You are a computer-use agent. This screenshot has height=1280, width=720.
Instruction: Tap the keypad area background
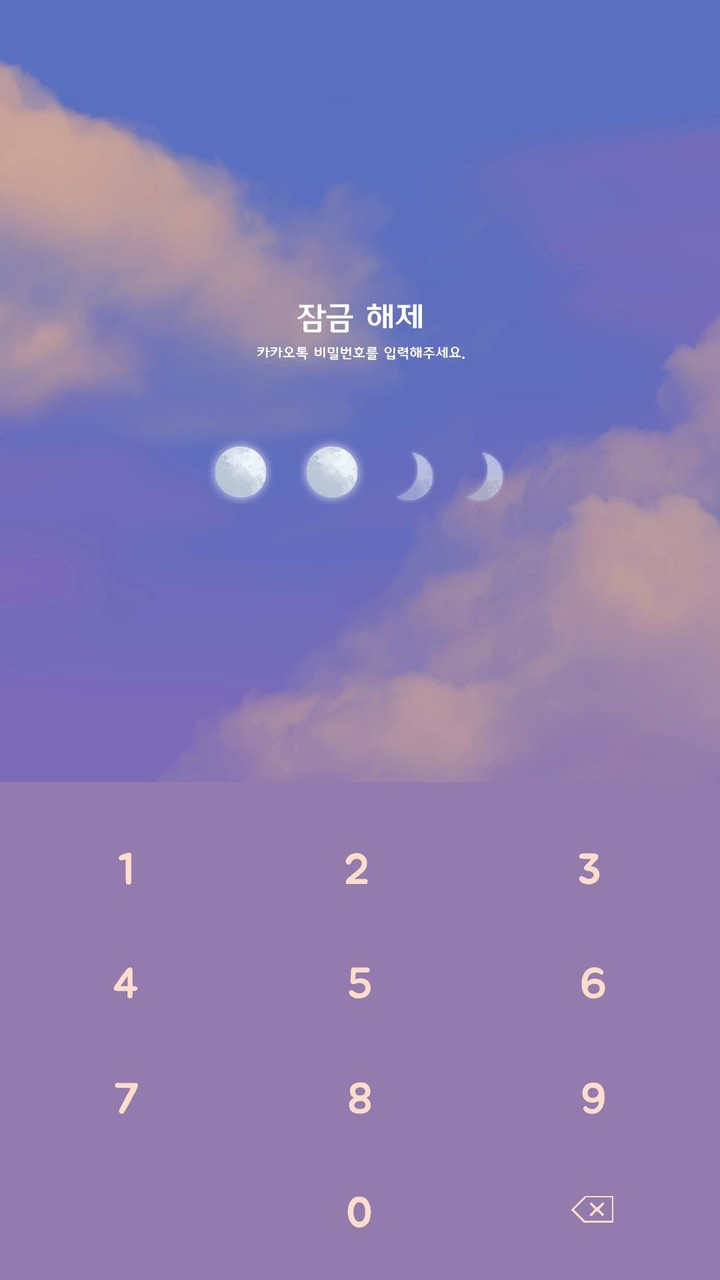[360, 1030]
